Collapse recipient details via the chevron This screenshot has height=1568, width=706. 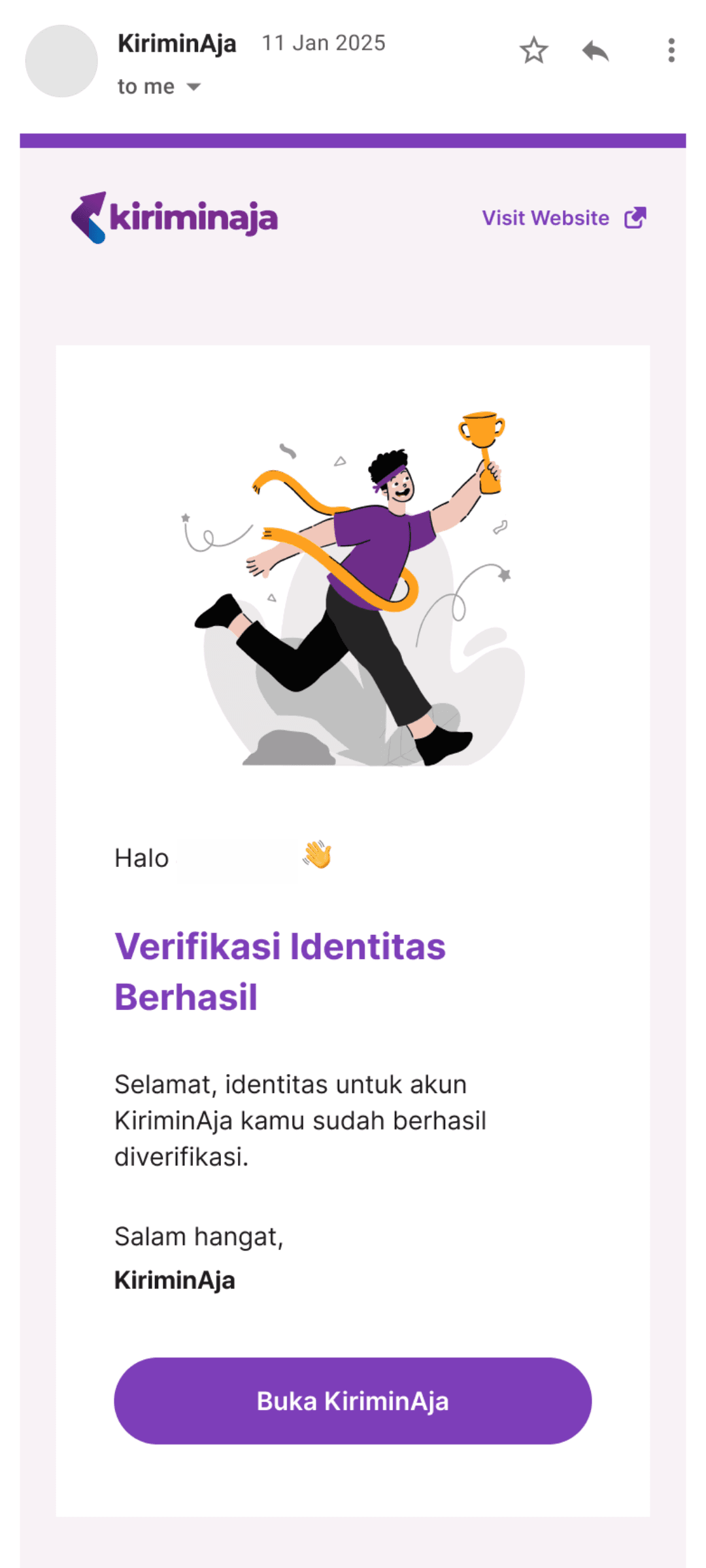(192, 86)
